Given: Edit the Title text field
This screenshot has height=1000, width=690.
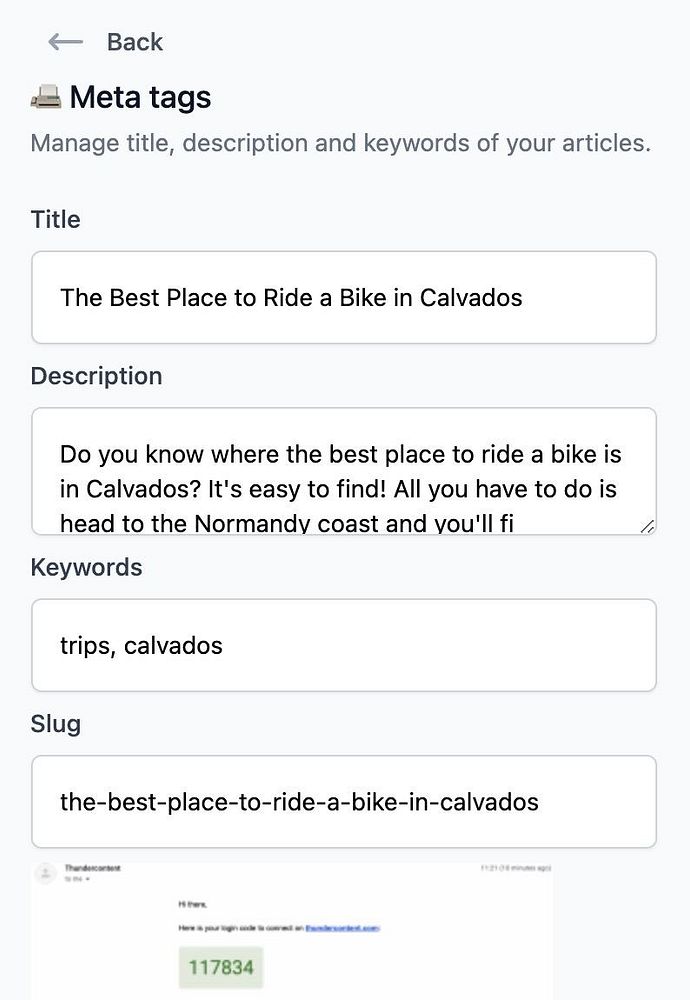Looking at the screenshot, I should tap(343, 297).
